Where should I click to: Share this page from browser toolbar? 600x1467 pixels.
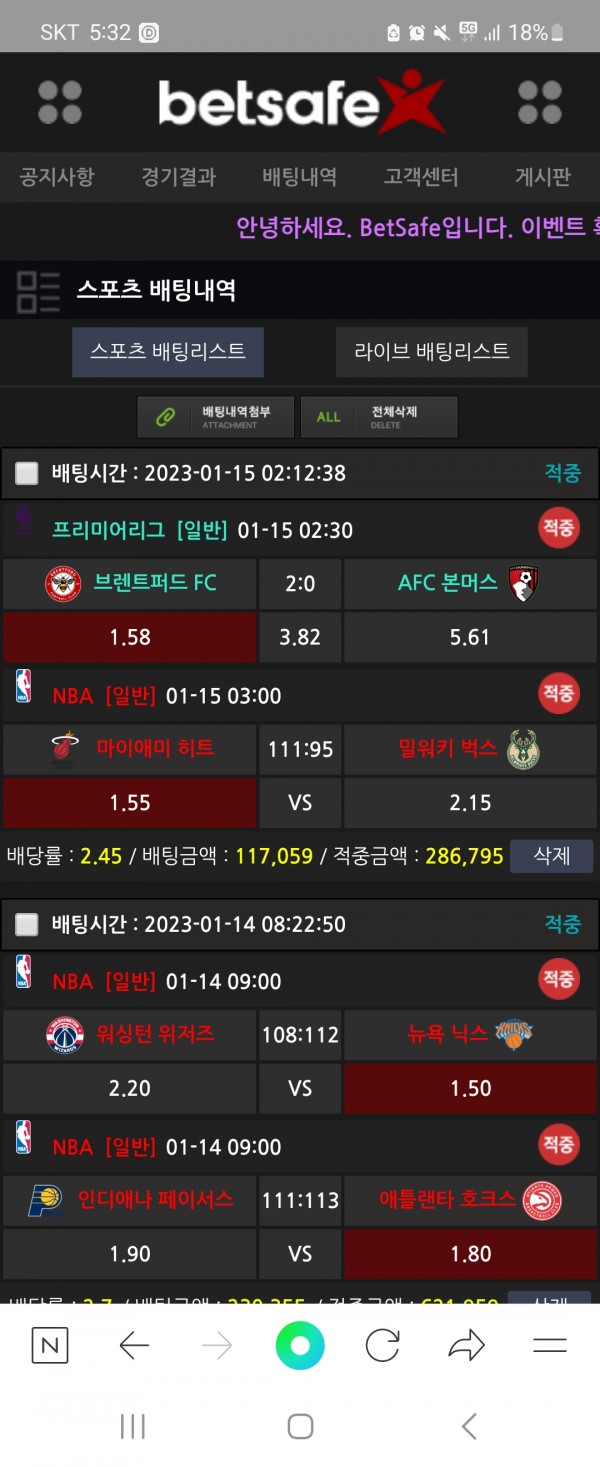pyautogui.click(x=466, y=1346)
